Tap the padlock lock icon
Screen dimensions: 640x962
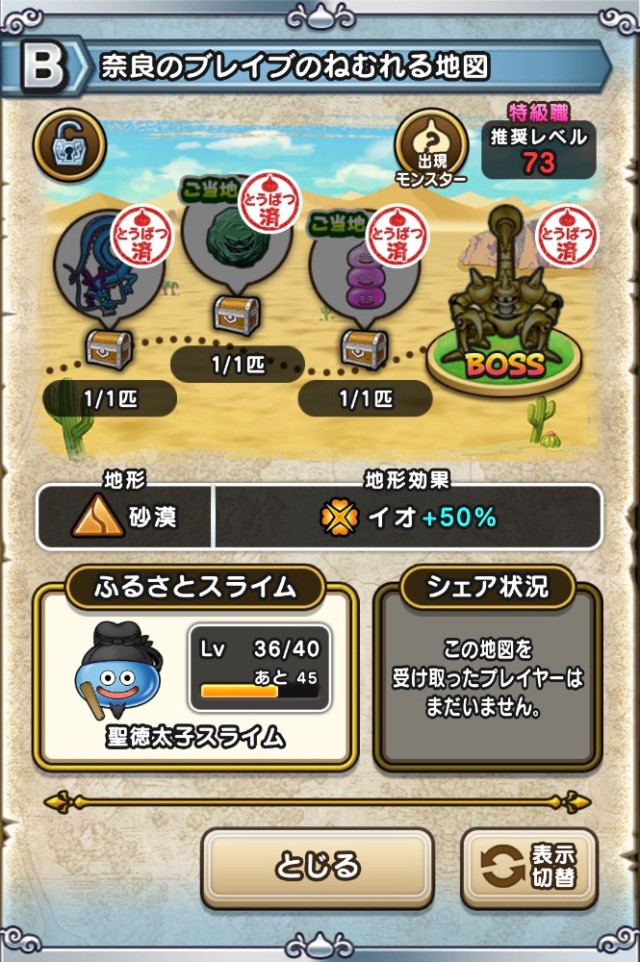[x=69, y=144]
